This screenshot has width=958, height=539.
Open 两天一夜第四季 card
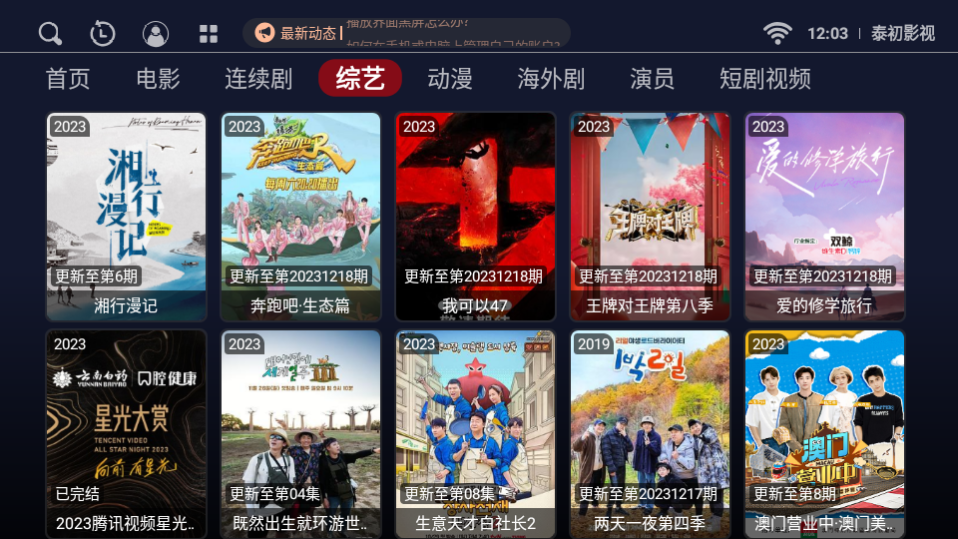[650, 434]
